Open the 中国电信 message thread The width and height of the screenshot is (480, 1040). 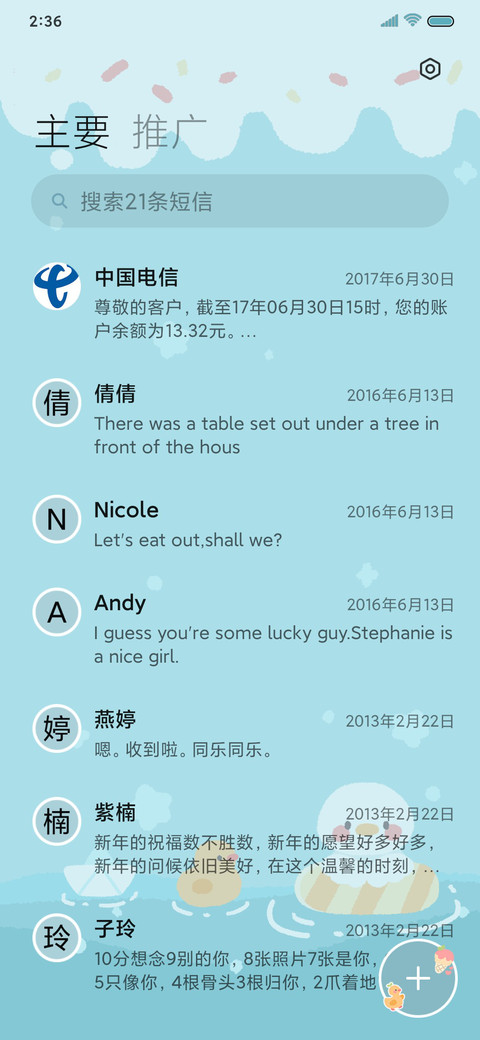pos(240,304)
